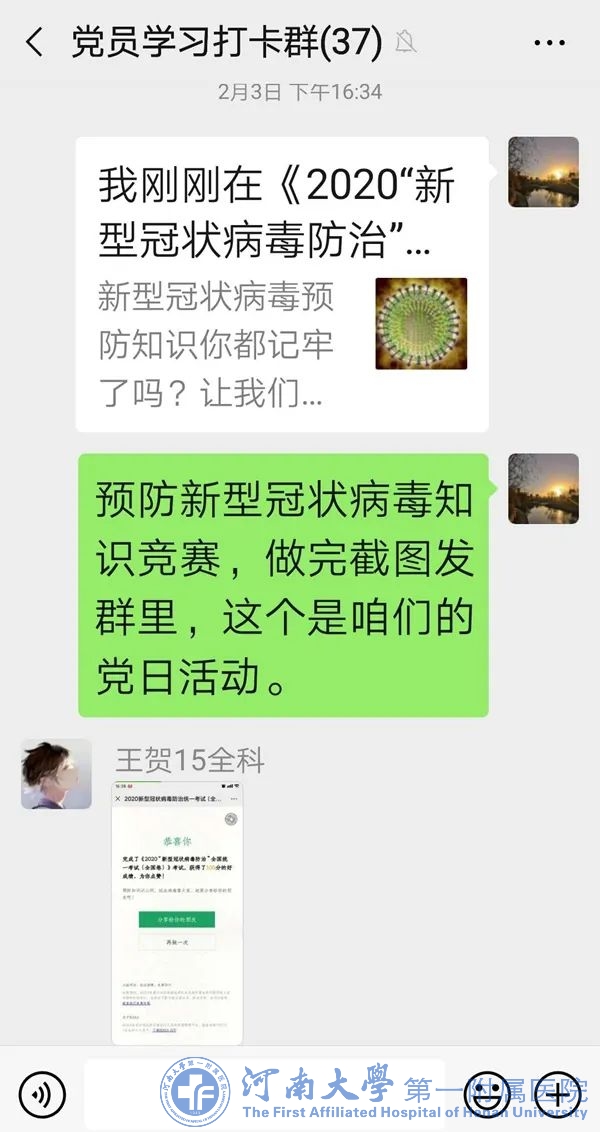This screenshot has height=1132, width=600.
Task: Open sender's avatar next to green message
Action: (x=543, y=489)
